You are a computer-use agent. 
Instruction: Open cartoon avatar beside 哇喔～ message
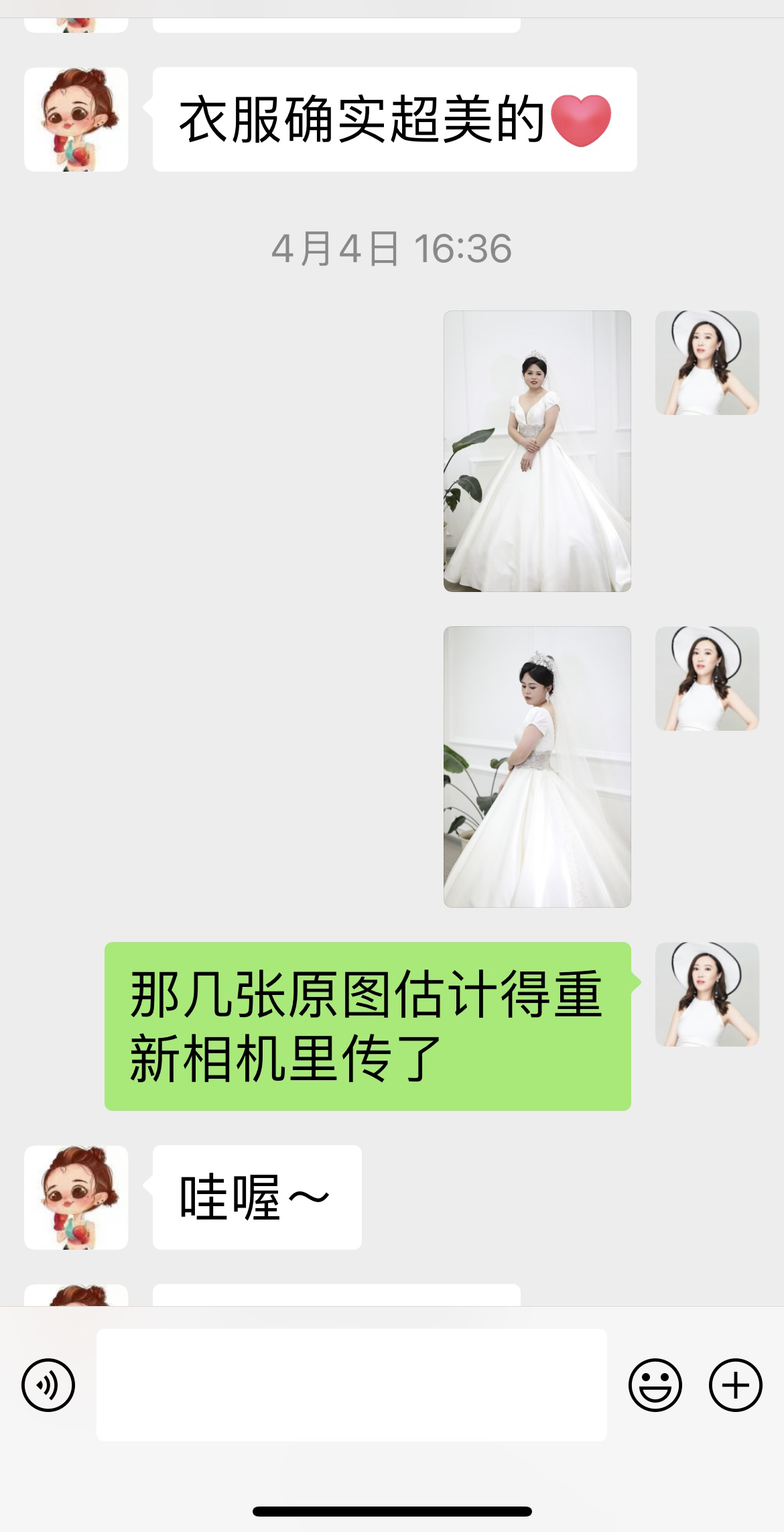pyautogui.click(x=76, y=1197)
